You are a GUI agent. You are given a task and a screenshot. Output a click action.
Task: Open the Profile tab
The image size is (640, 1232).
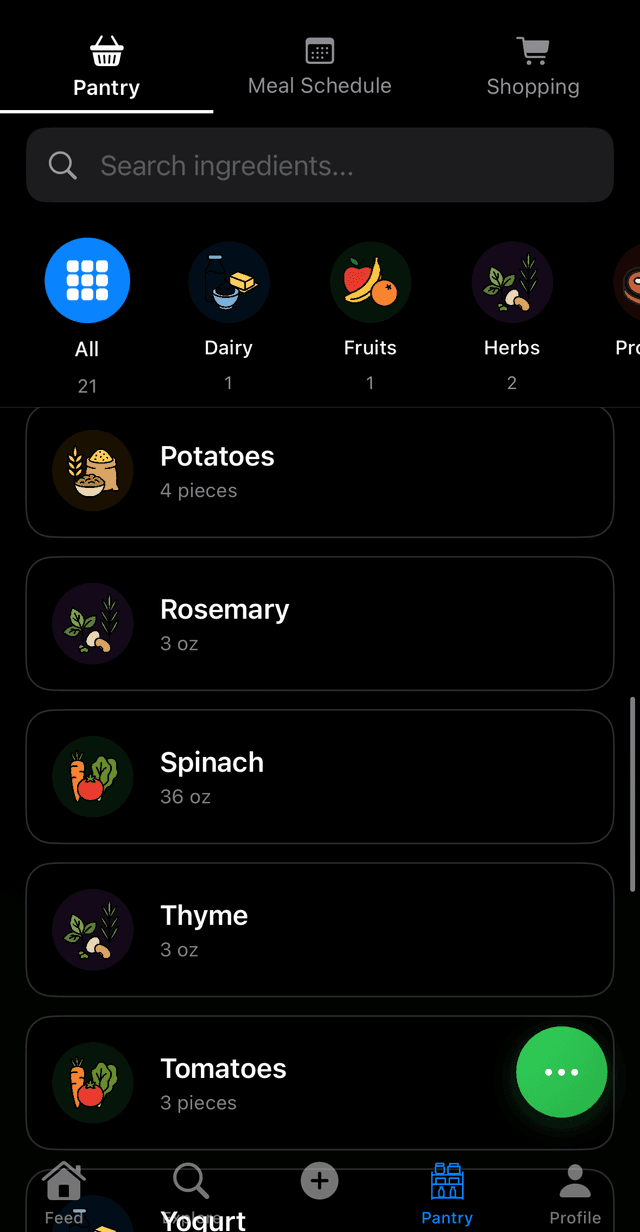coord(575,1192)
